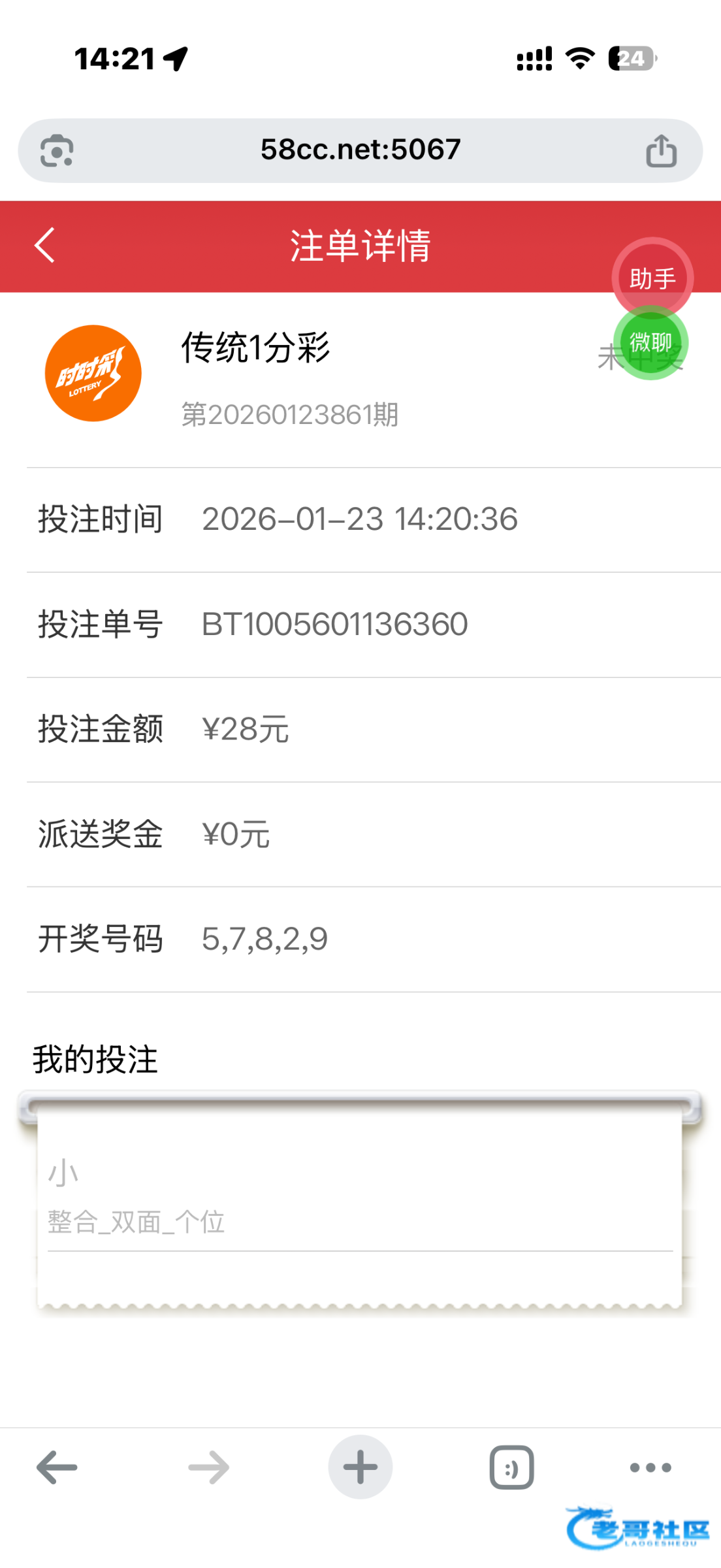721x1568 pixels.
Task: Tap the 58cc.net:5067 address bar
Action: [x=360, y=150]
